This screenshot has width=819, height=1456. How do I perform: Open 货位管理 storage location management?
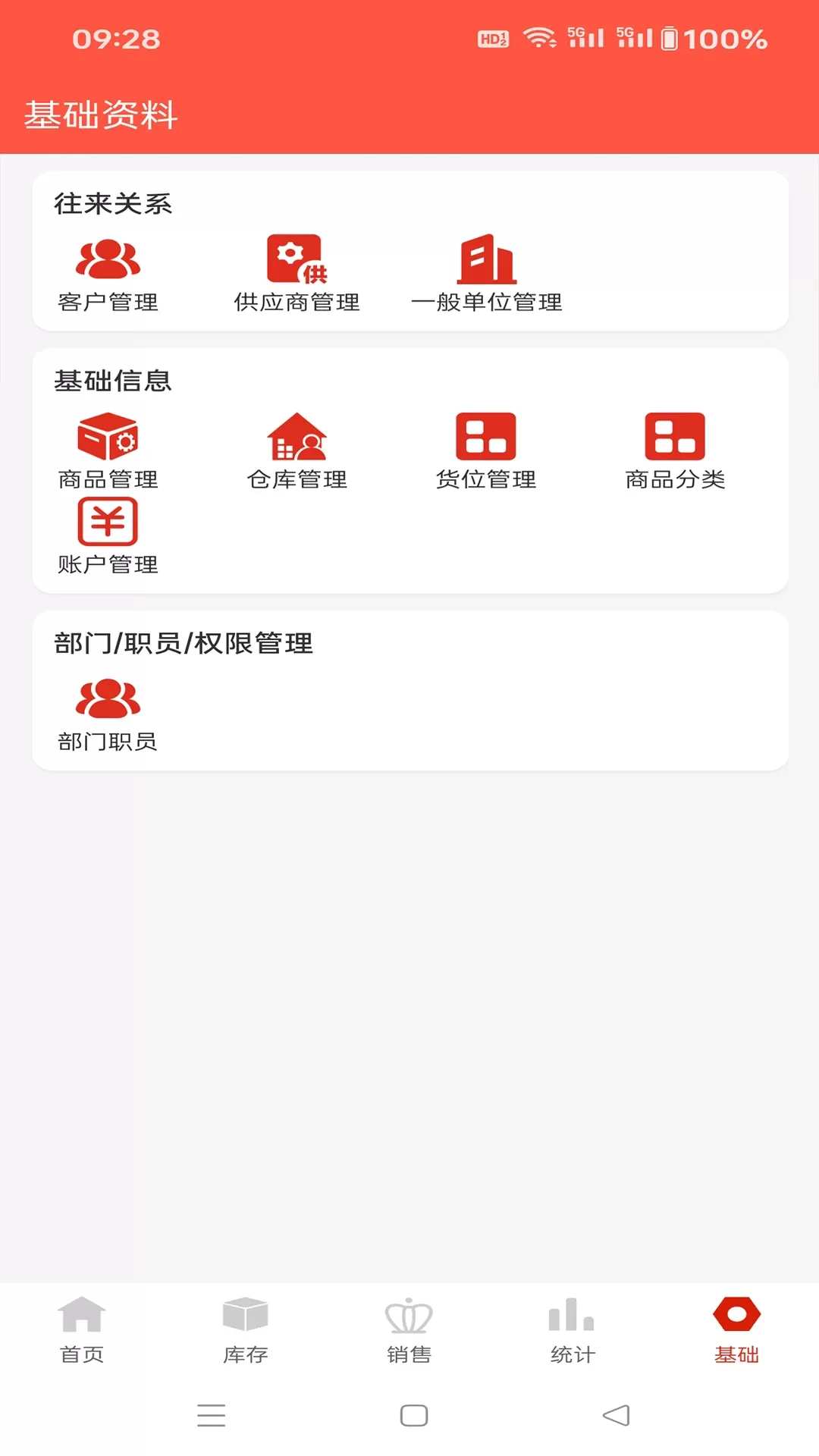486,452
